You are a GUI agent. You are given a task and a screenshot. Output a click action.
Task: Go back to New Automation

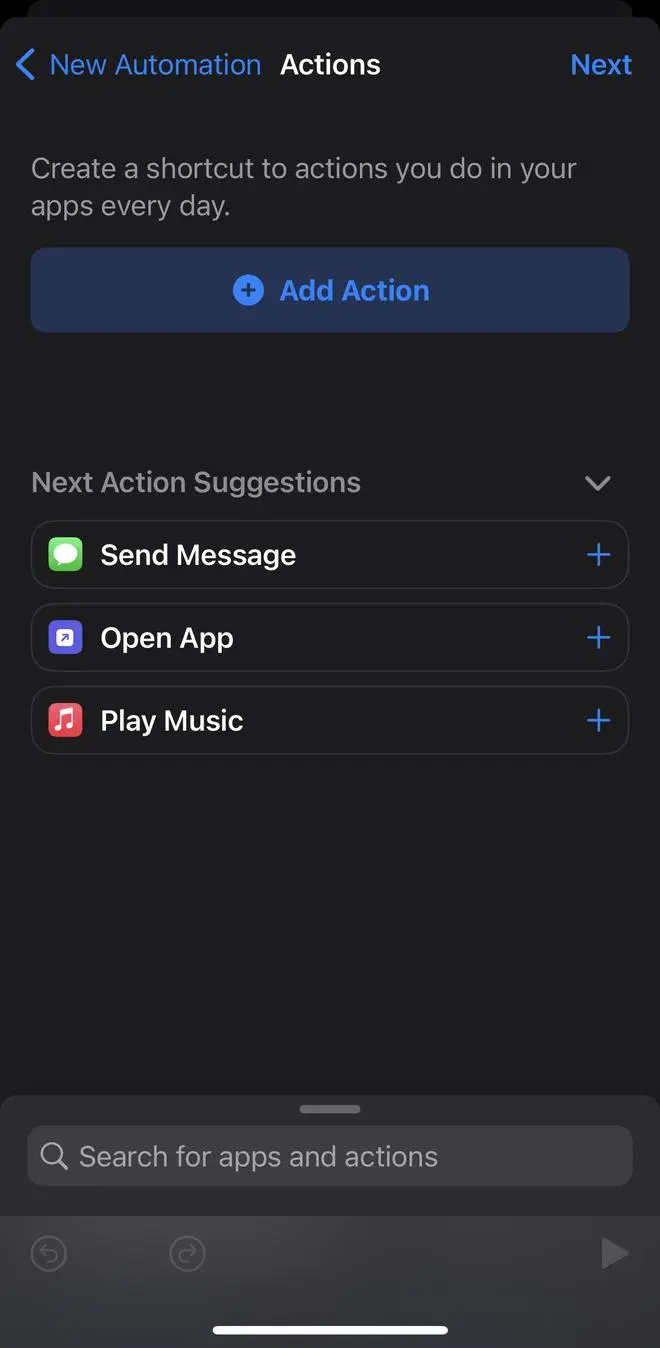coord(138,65)
